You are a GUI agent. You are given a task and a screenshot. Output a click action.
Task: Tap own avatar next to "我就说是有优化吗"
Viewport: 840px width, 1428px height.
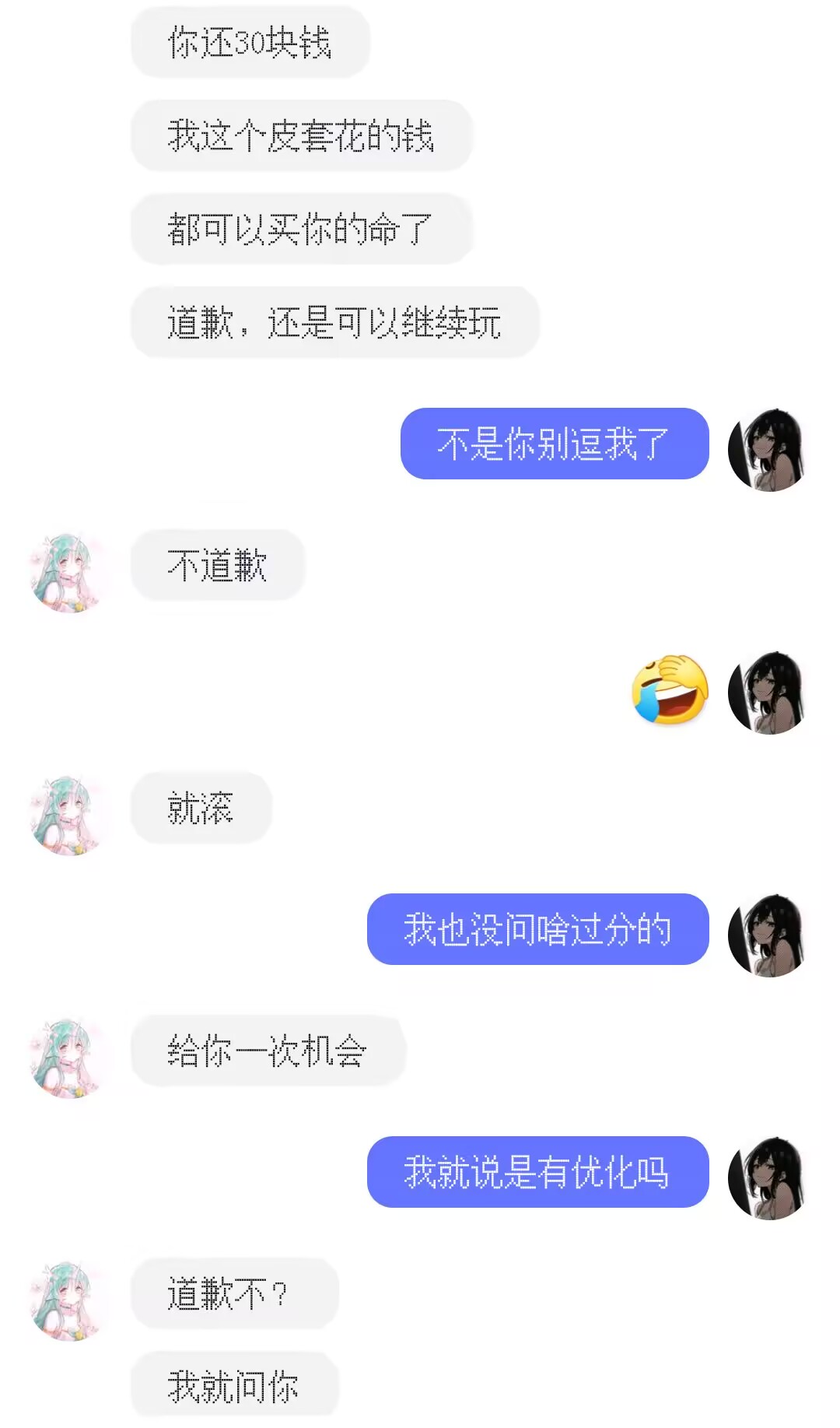click(x=768, y=1178)
